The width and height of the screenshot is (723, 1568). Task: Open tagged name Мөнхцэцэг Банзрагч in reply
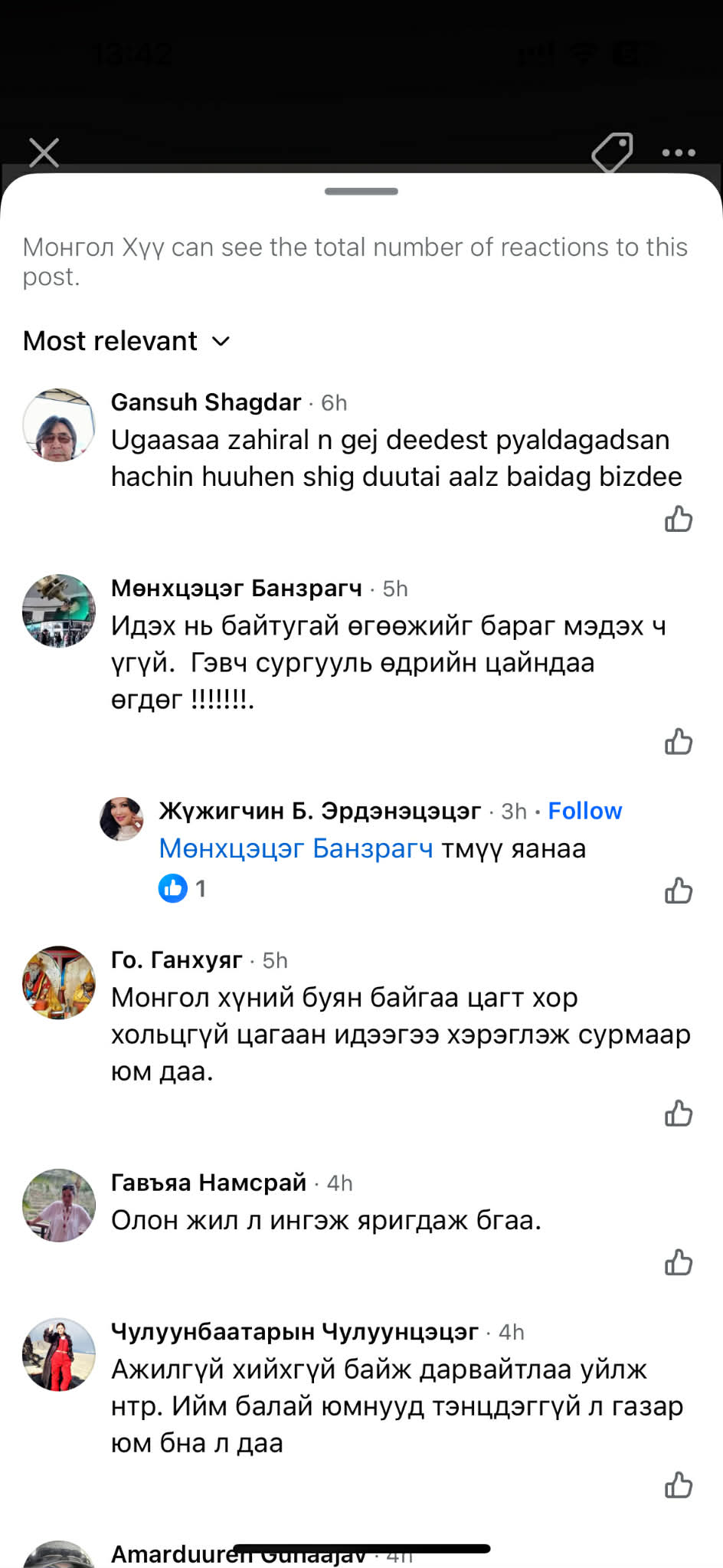(x=296, y=848)
